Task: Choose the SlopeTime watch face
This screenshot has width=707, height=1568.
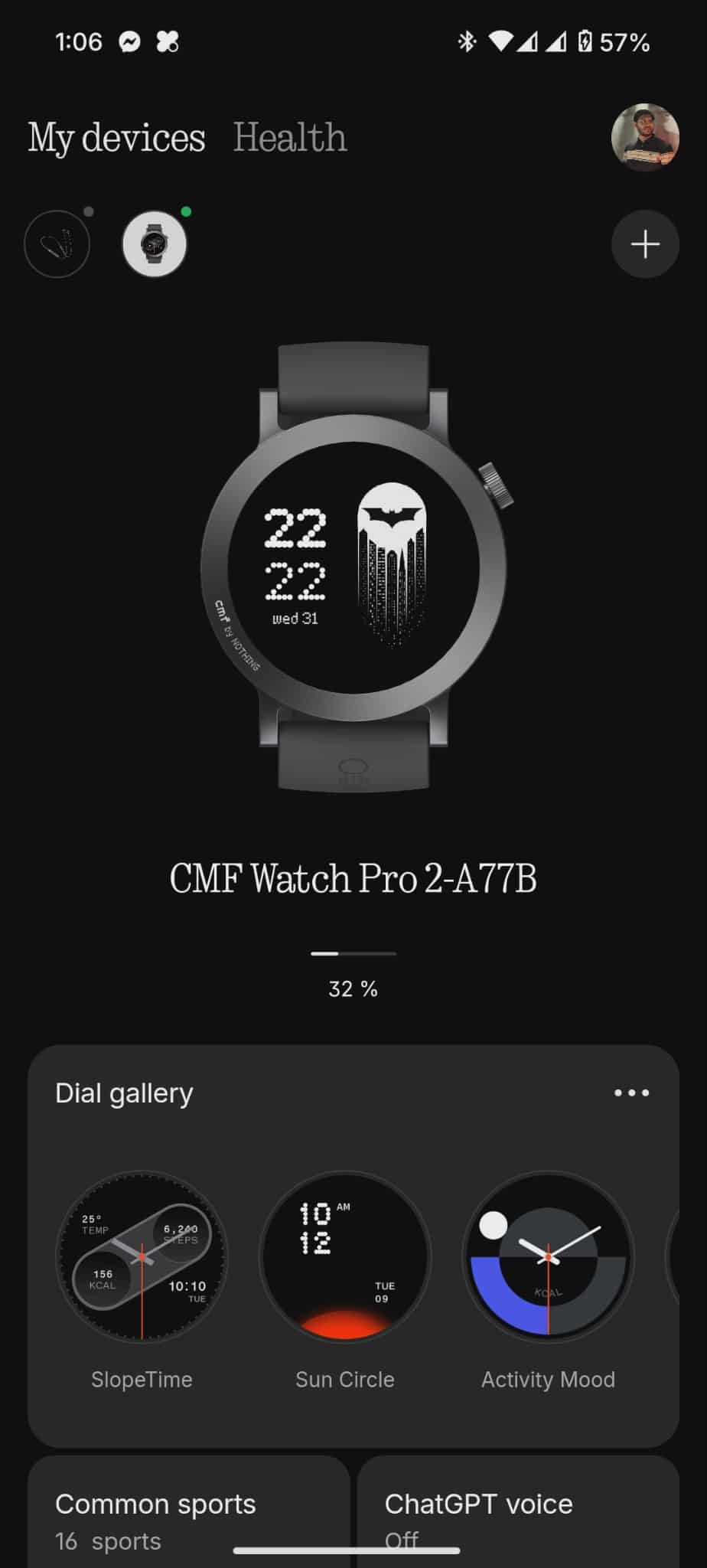Action: pyautogui.click(x=142, y=1256)
